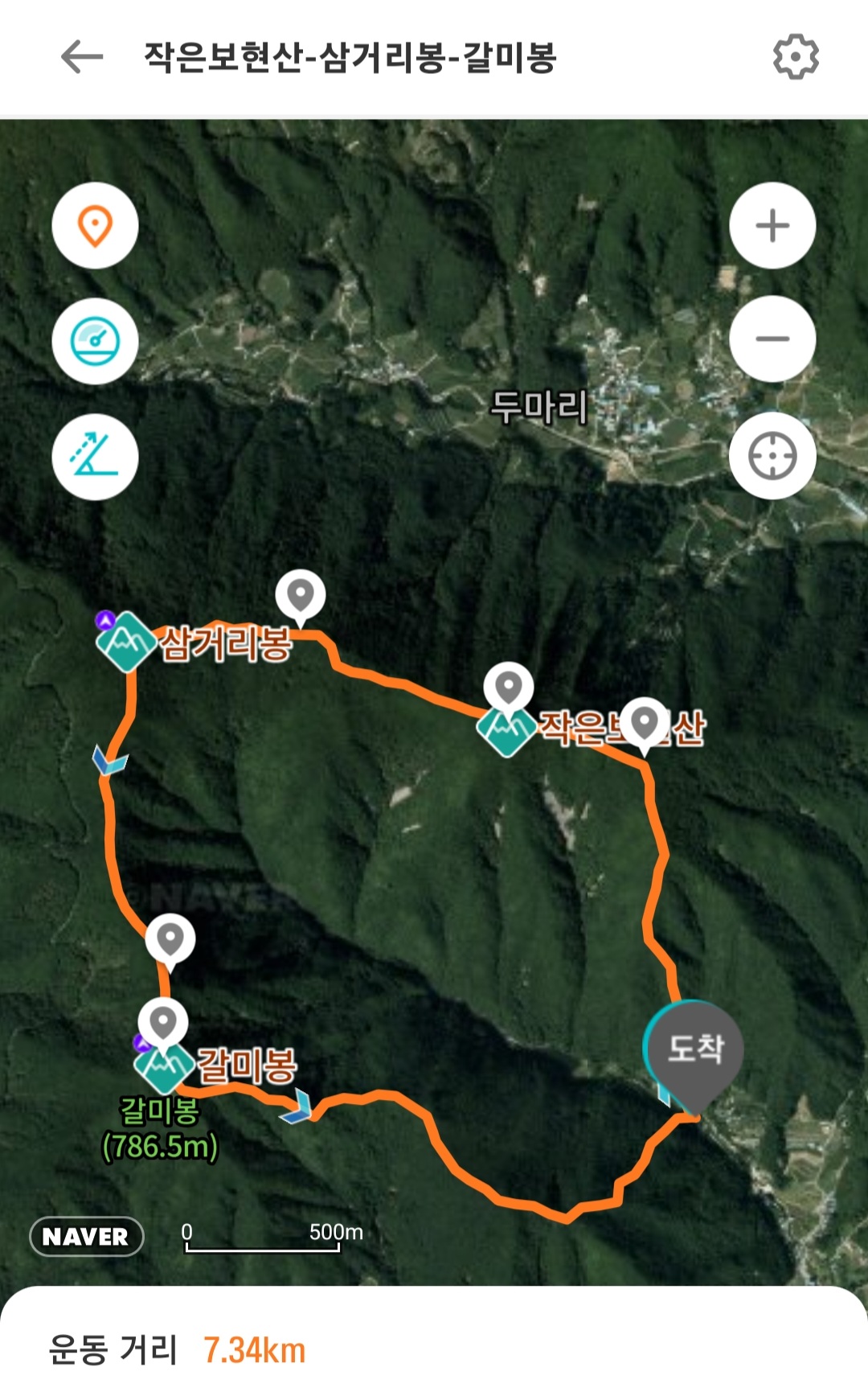Viewport: 868px width, 1396px height.
Task: Open the speed gauge button
Action: (95, 341)
